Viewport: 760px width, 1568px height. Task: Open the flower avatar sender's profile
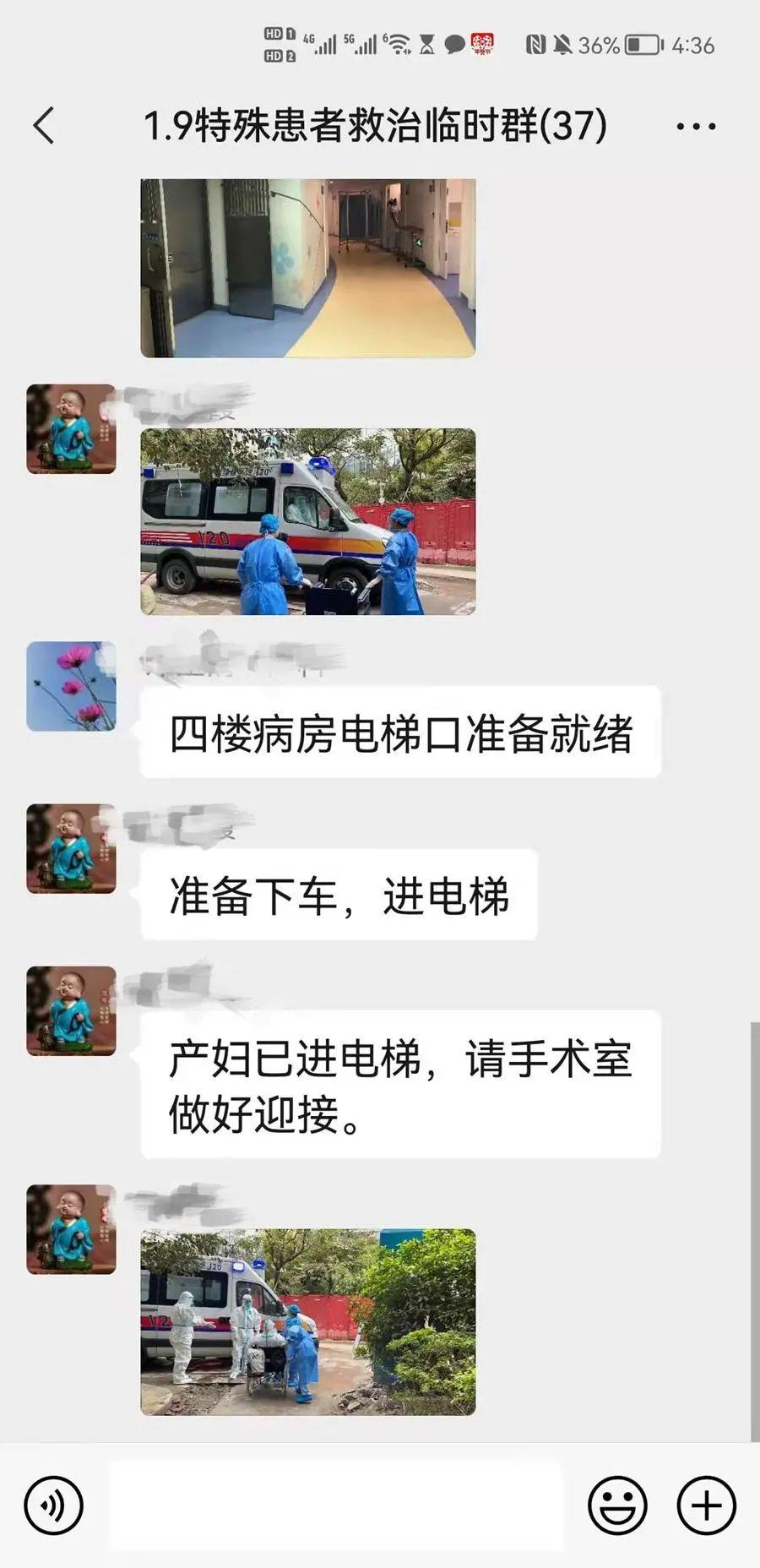click(71, 686)
